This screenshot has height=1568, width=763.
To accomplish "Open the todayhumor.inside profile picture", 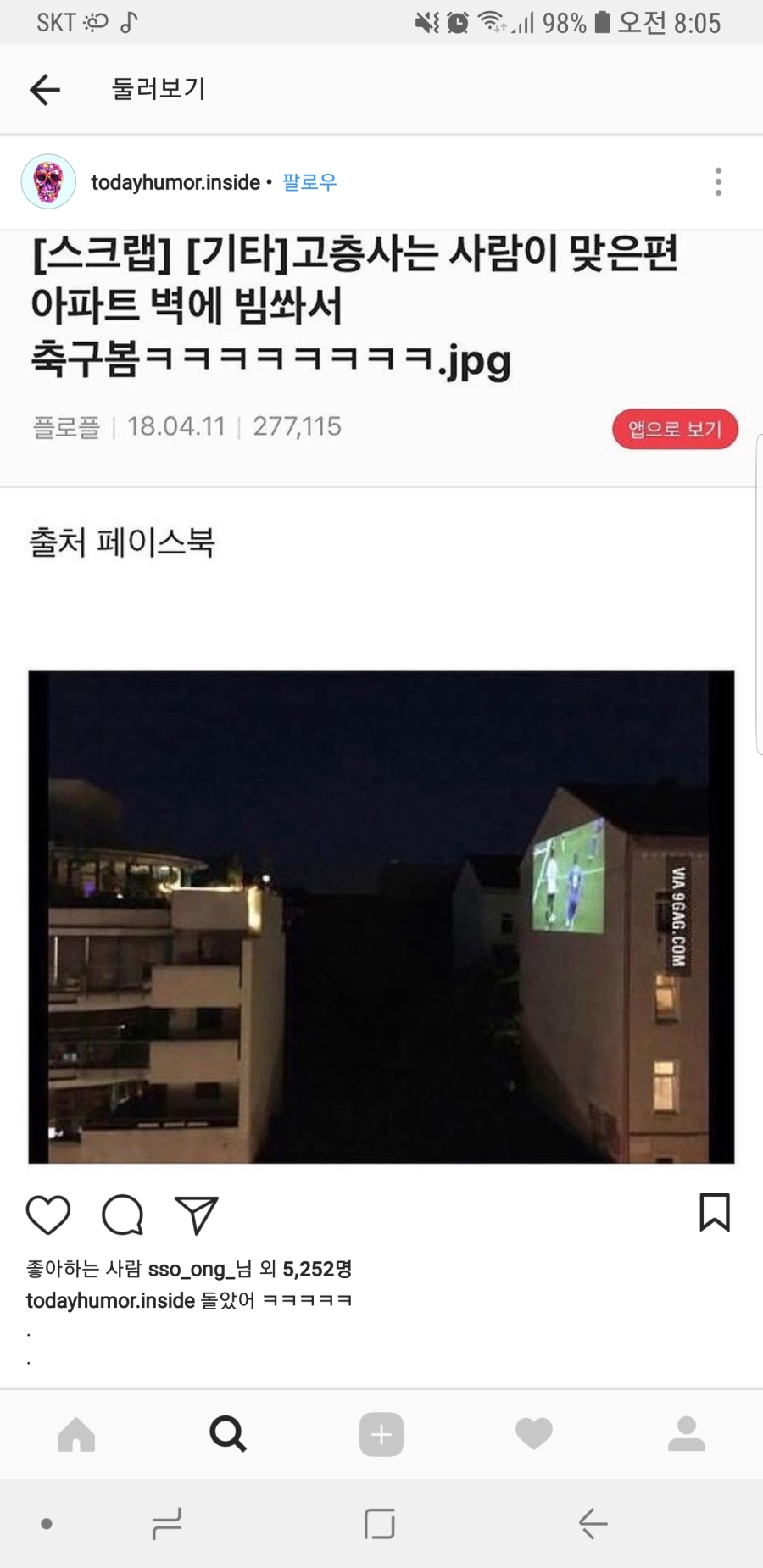I will click(48, 181).
